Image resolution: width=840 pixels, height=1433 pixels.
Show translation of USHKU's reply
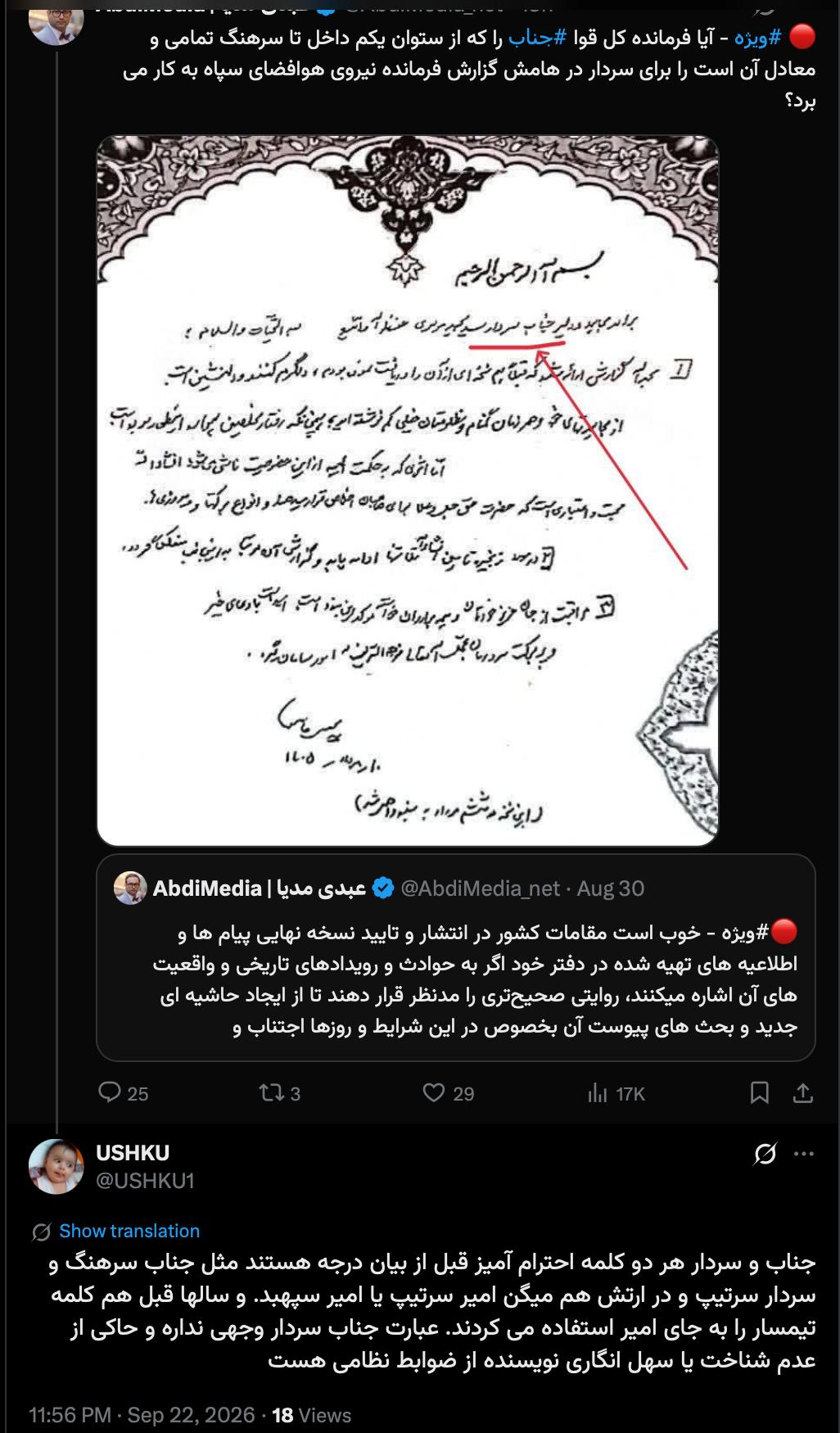[129, 1231]
